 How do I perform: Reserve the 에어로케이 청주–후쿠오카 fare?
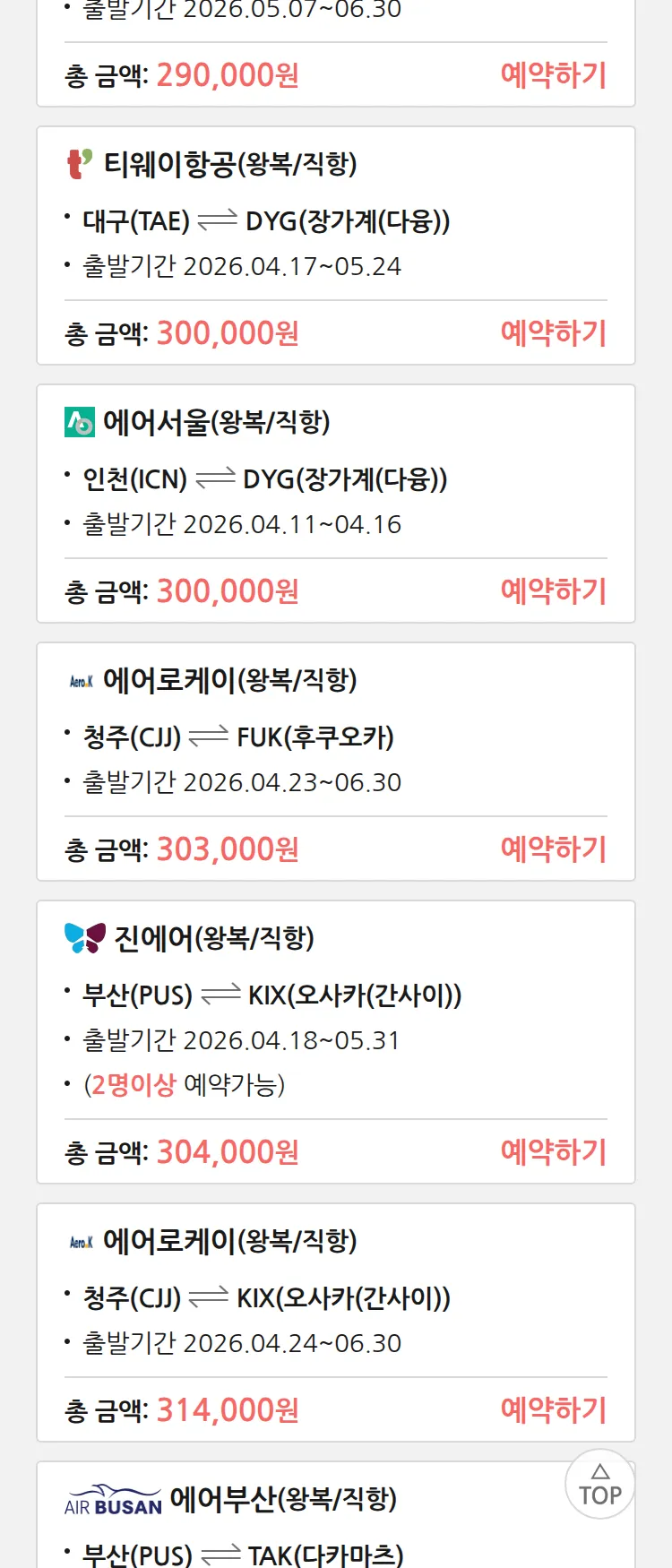[x=553, y=849]
